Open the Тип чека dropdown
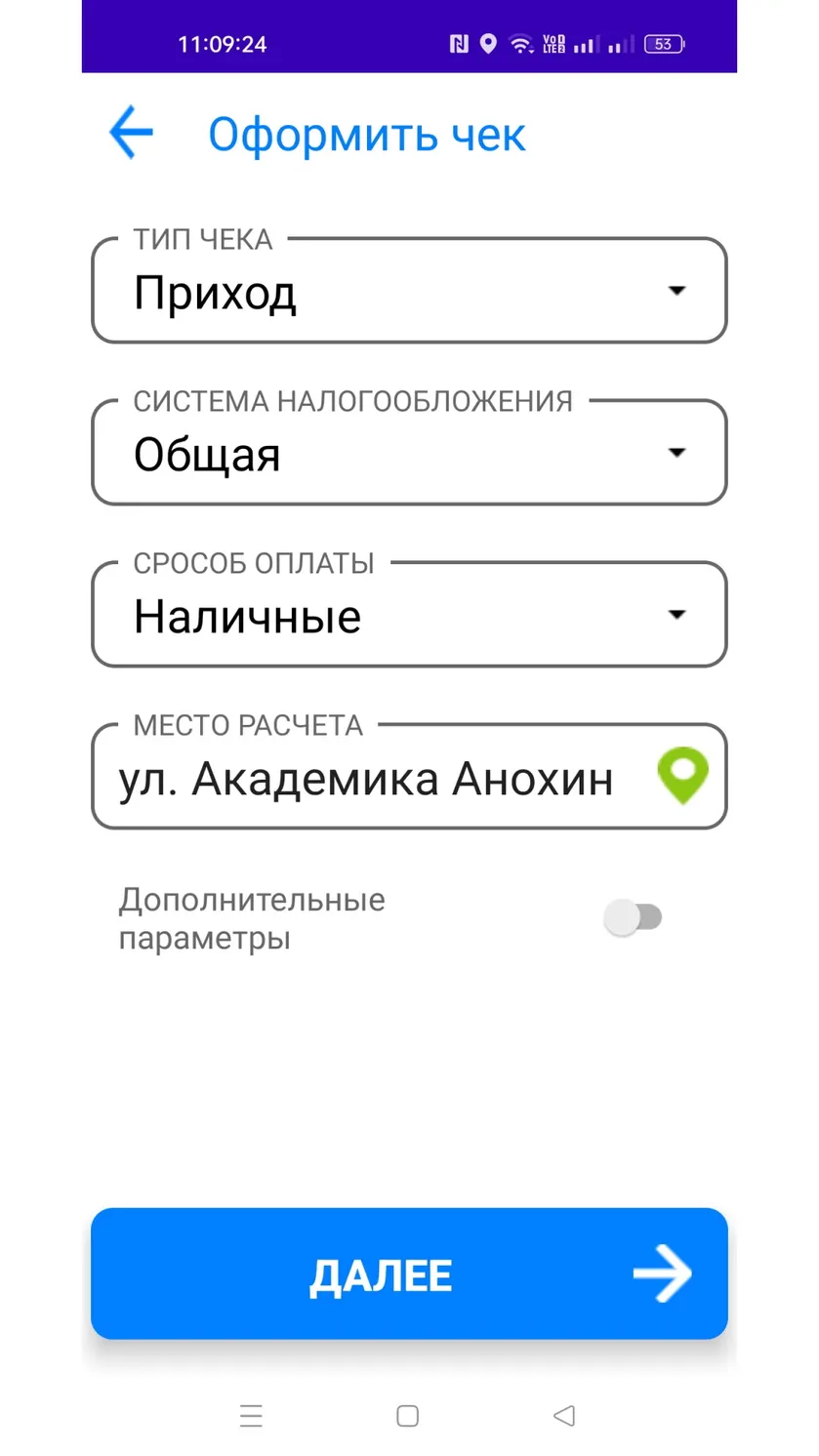 pyautogui.click(x=409, y=290)
